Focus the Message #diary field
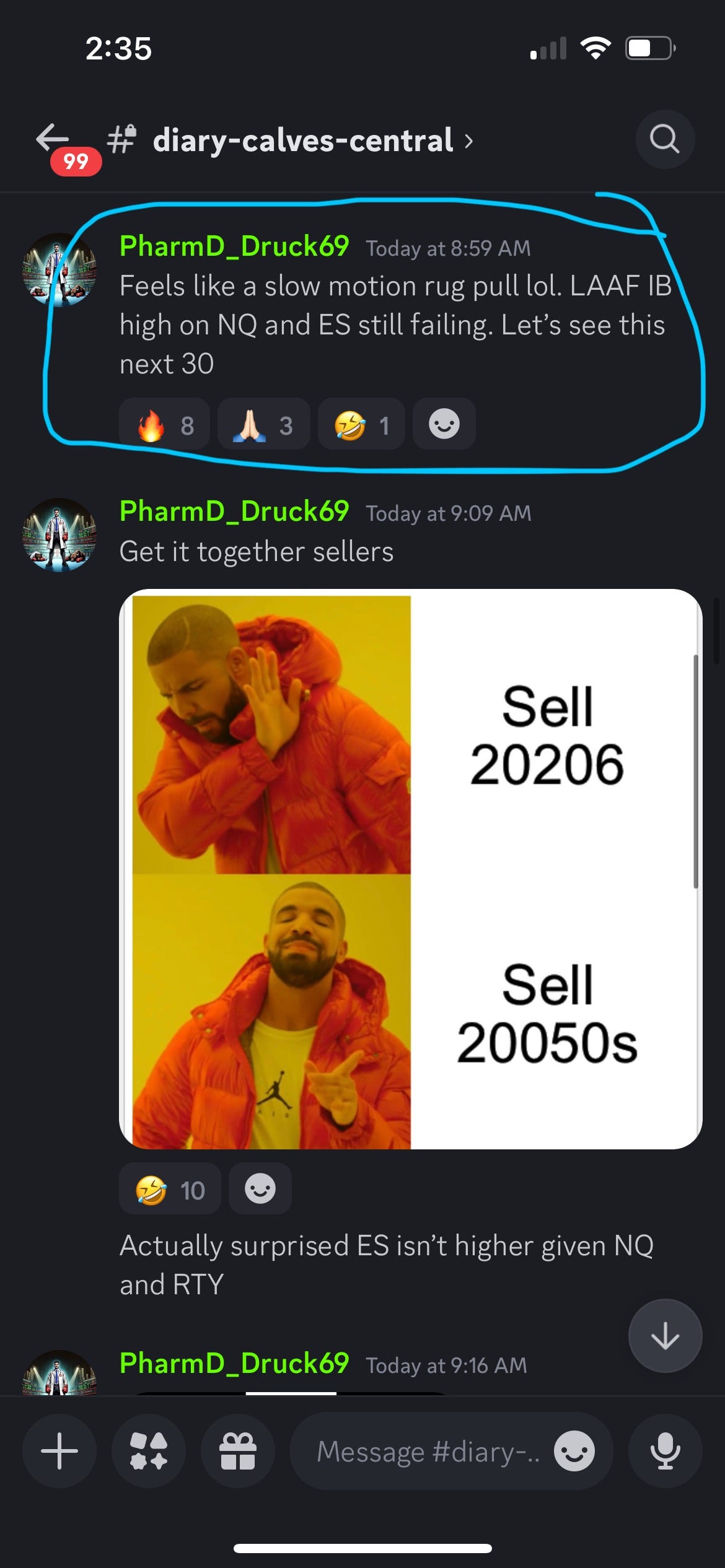 [x=428, y=1451]
